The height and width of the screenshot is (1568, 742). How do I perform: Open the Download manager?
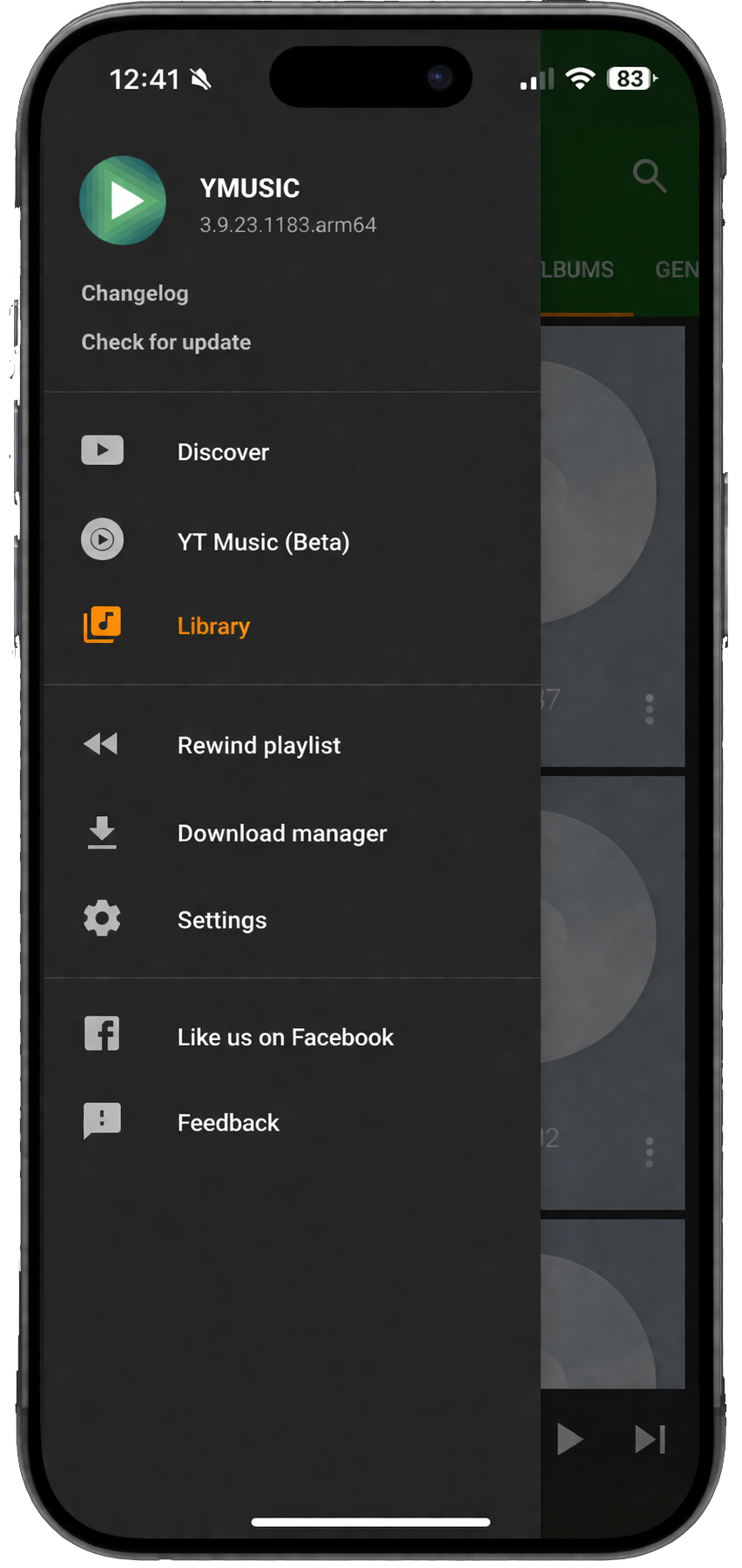click(281, 834)
